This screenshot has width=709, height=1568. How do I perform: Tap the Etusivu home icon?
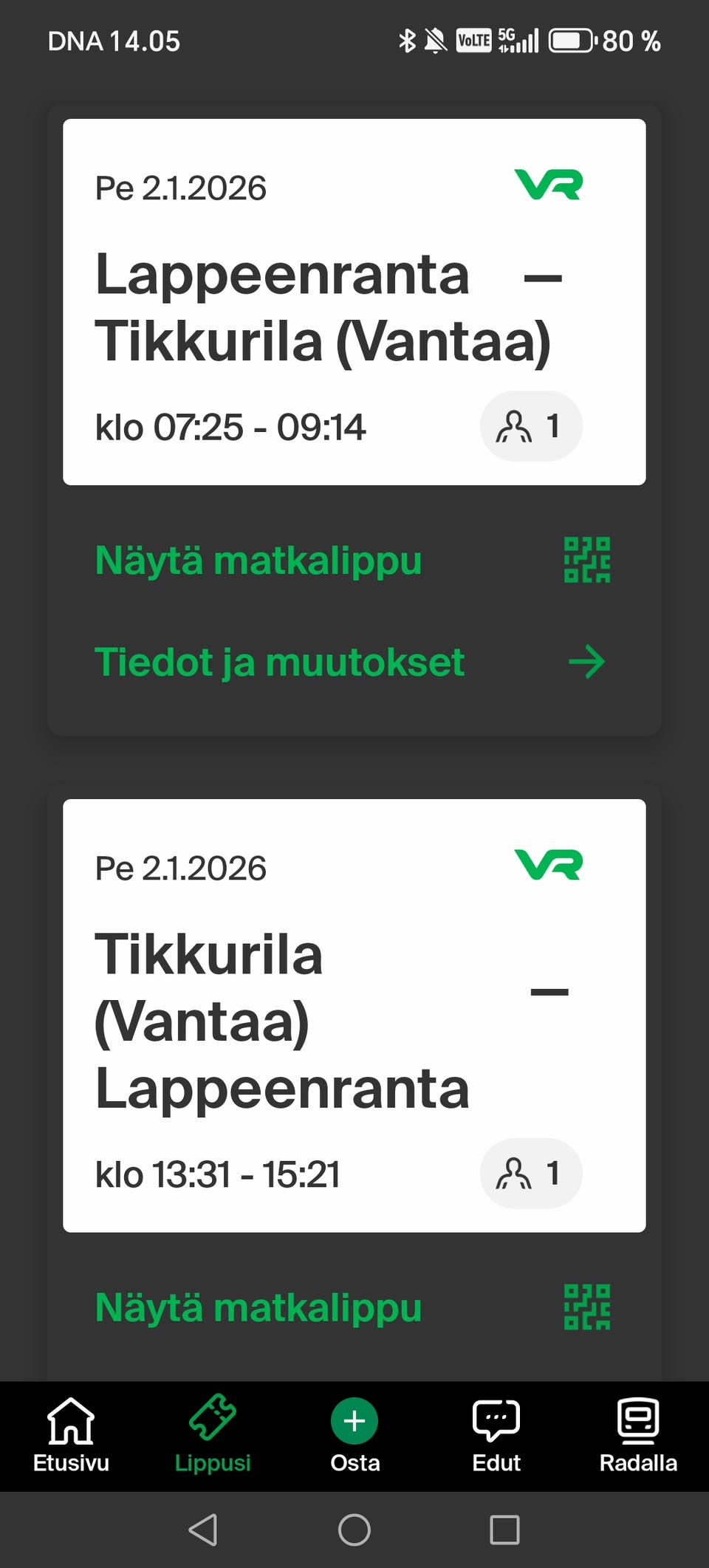point(71,1420)
